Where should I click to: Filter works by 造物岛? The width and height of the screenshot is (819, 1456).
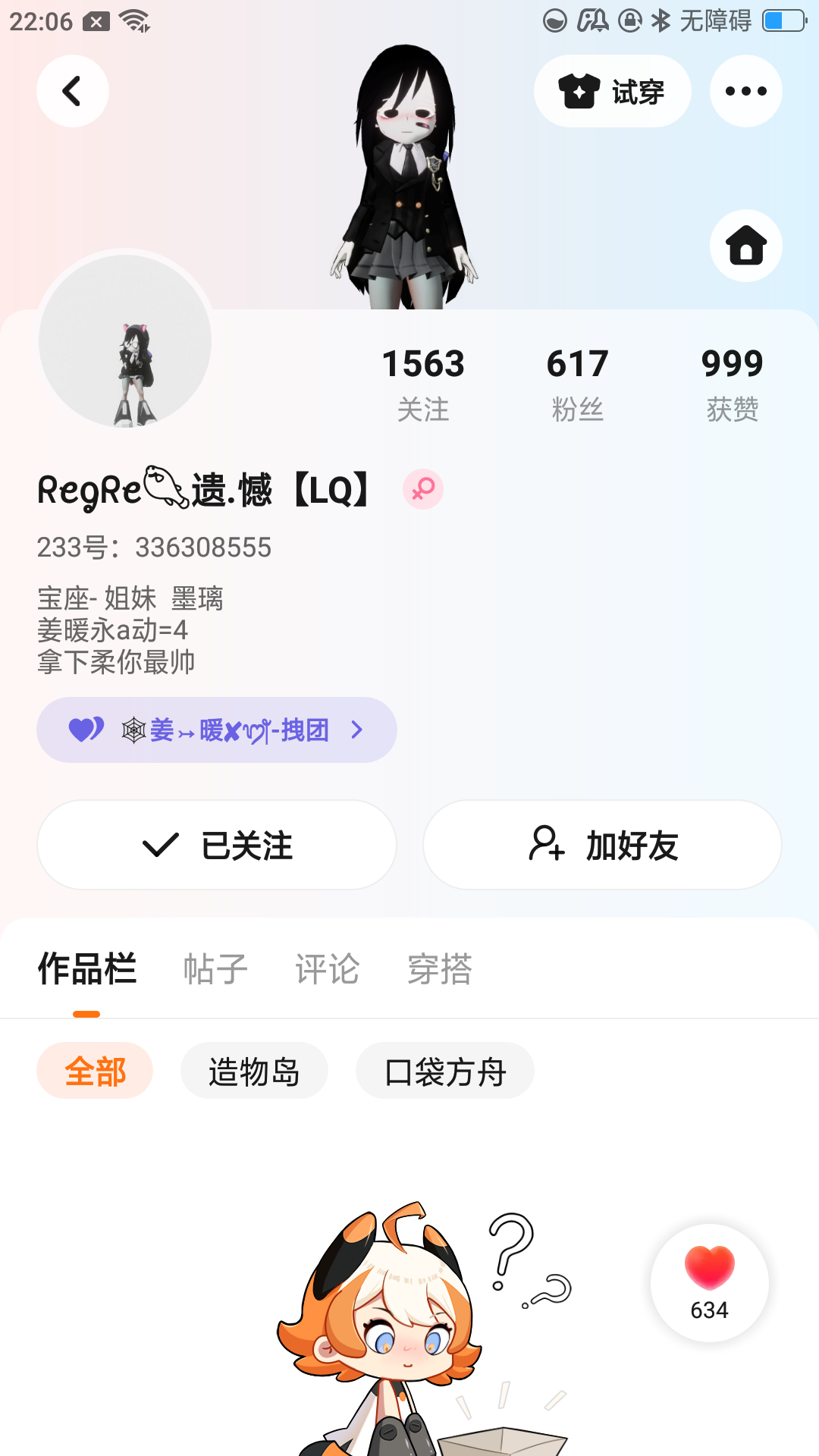coord(254,1071)
